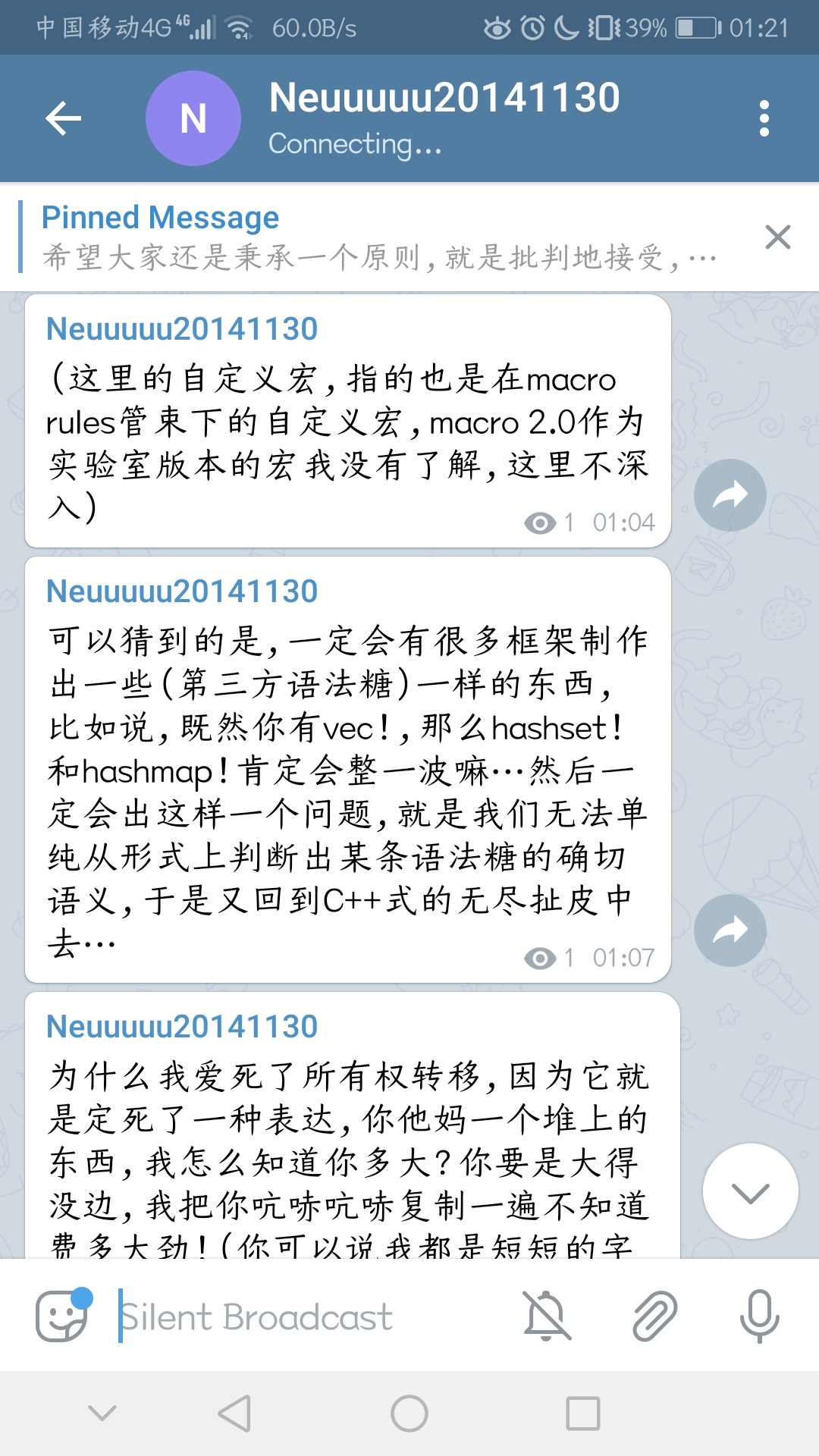Screen dimensions: 819x1456
Task: Open the pinned message
Action: [x=379, y=237]
